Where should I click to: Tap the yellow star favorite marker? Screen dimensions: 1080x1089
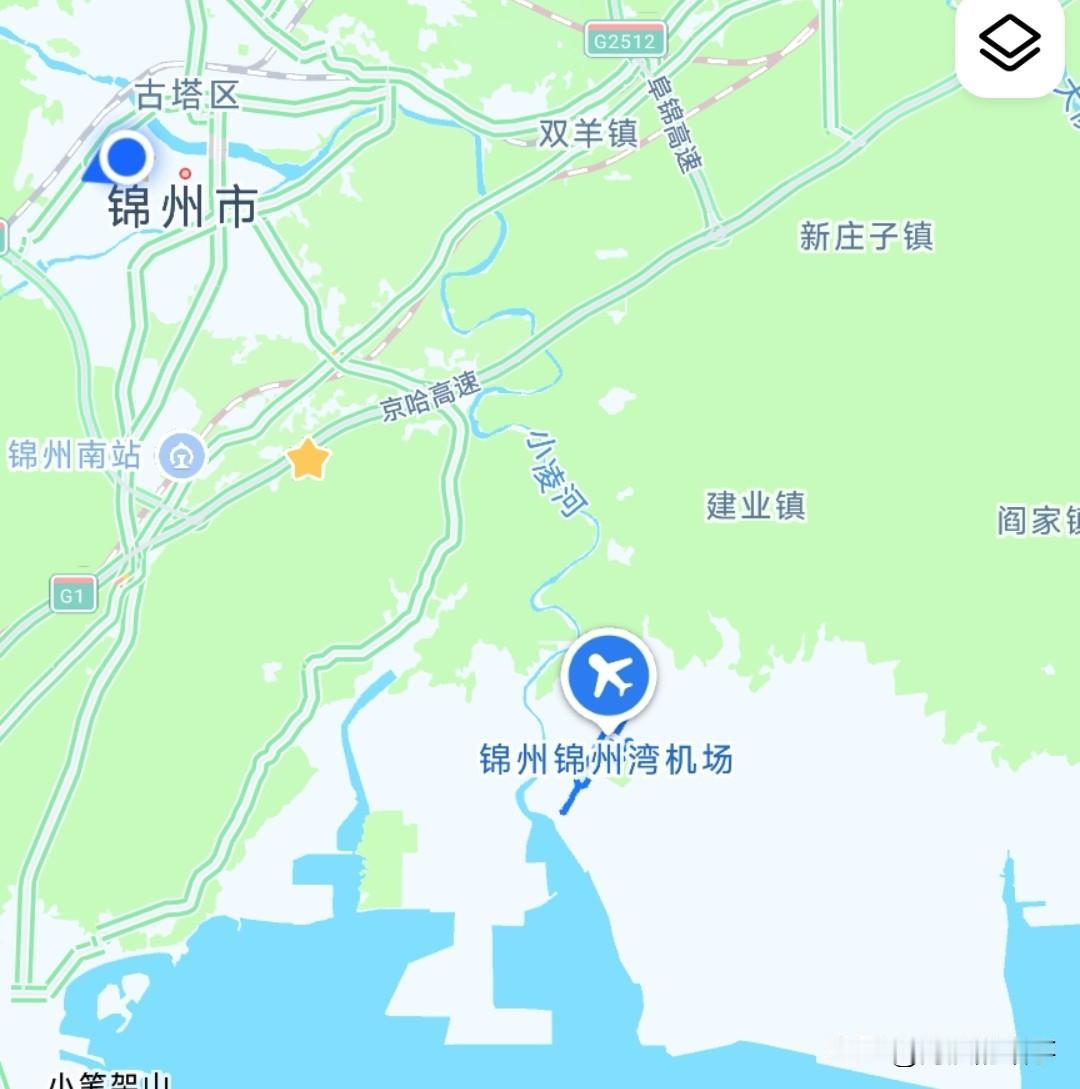(308, 459)
